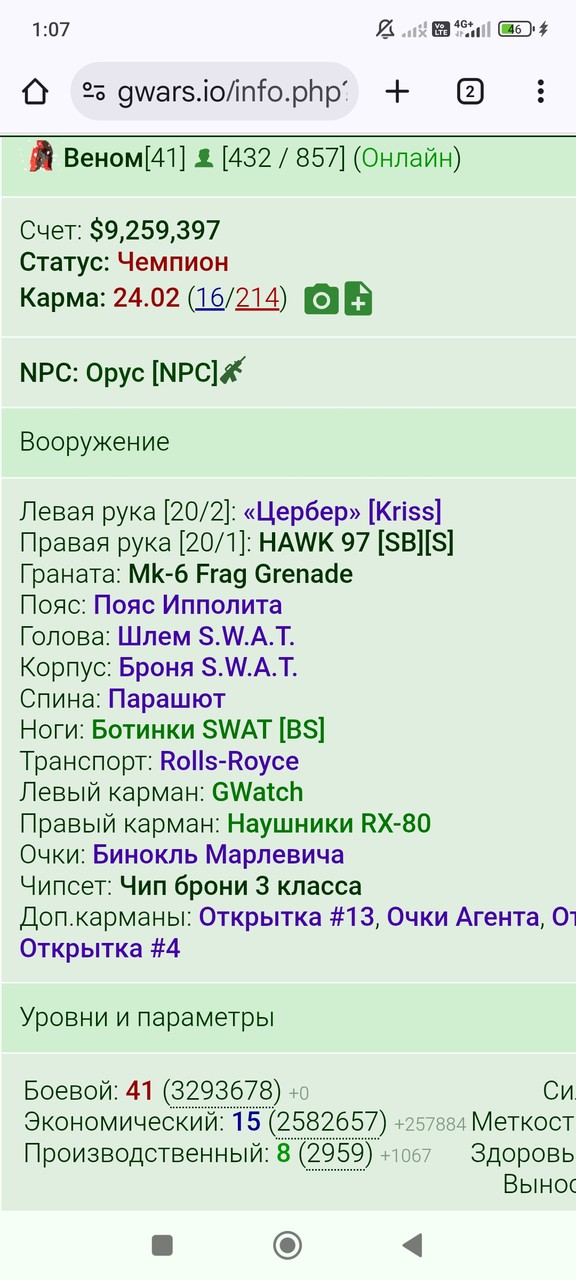Viewport: 576px width, 1280px height.
Task: View the Rolls-Royce transport item
Action: click(x=230, y=761)
